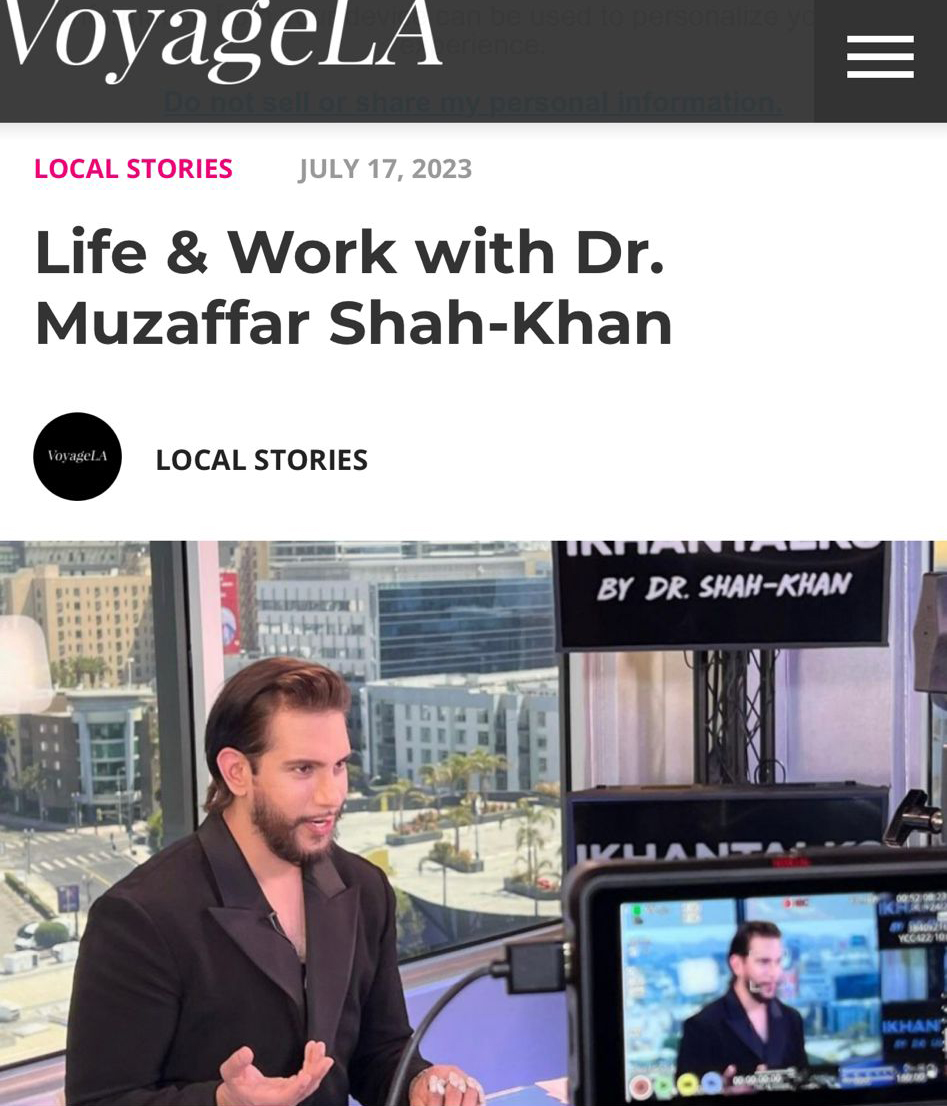This screenshot has width=947, height=1106.
Task: Open the hamburger menu
Action: 880,57
